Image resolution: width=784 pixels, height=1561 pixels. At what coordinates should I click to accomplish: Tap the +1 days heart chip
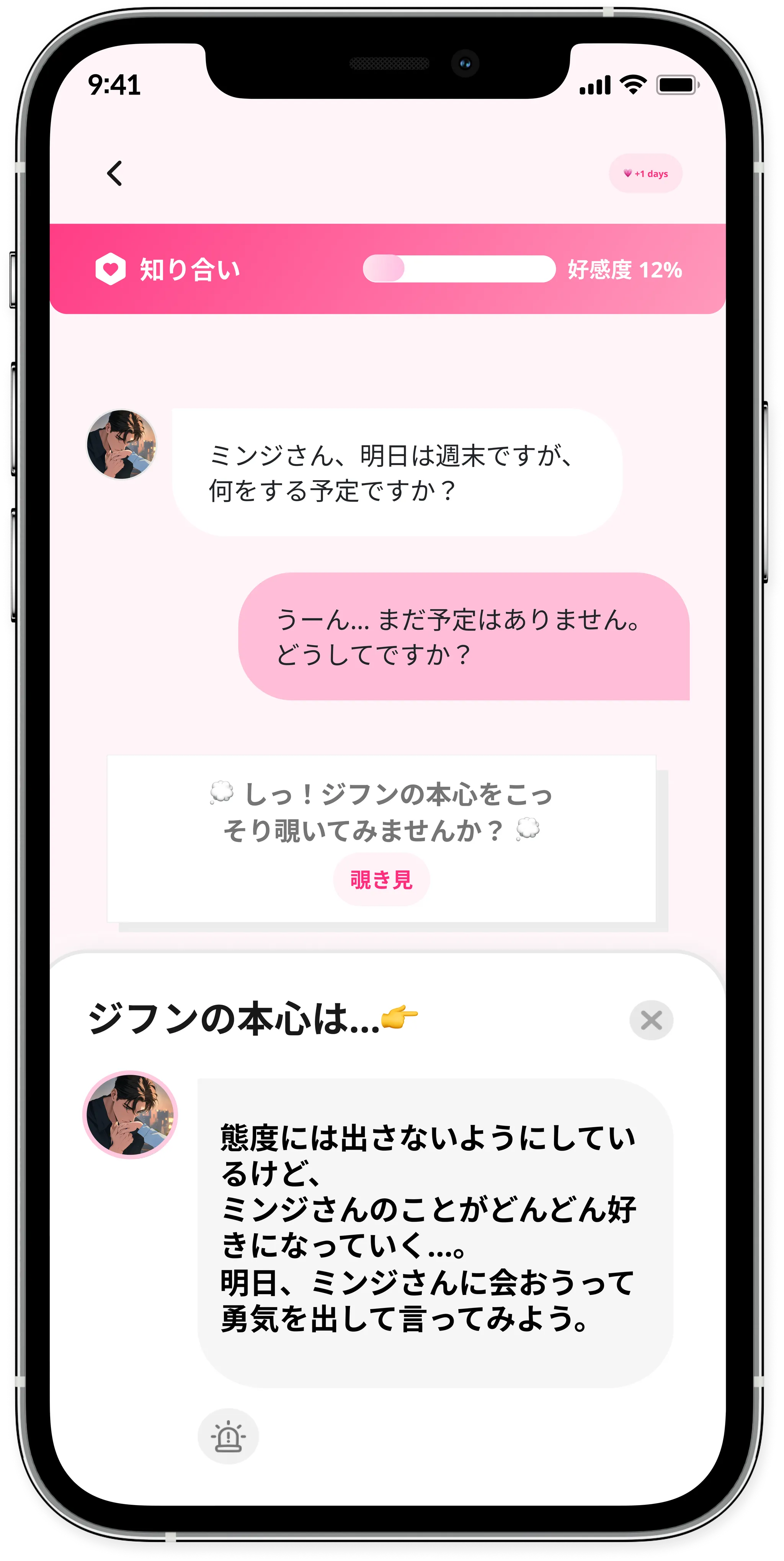tap(645, 173)
